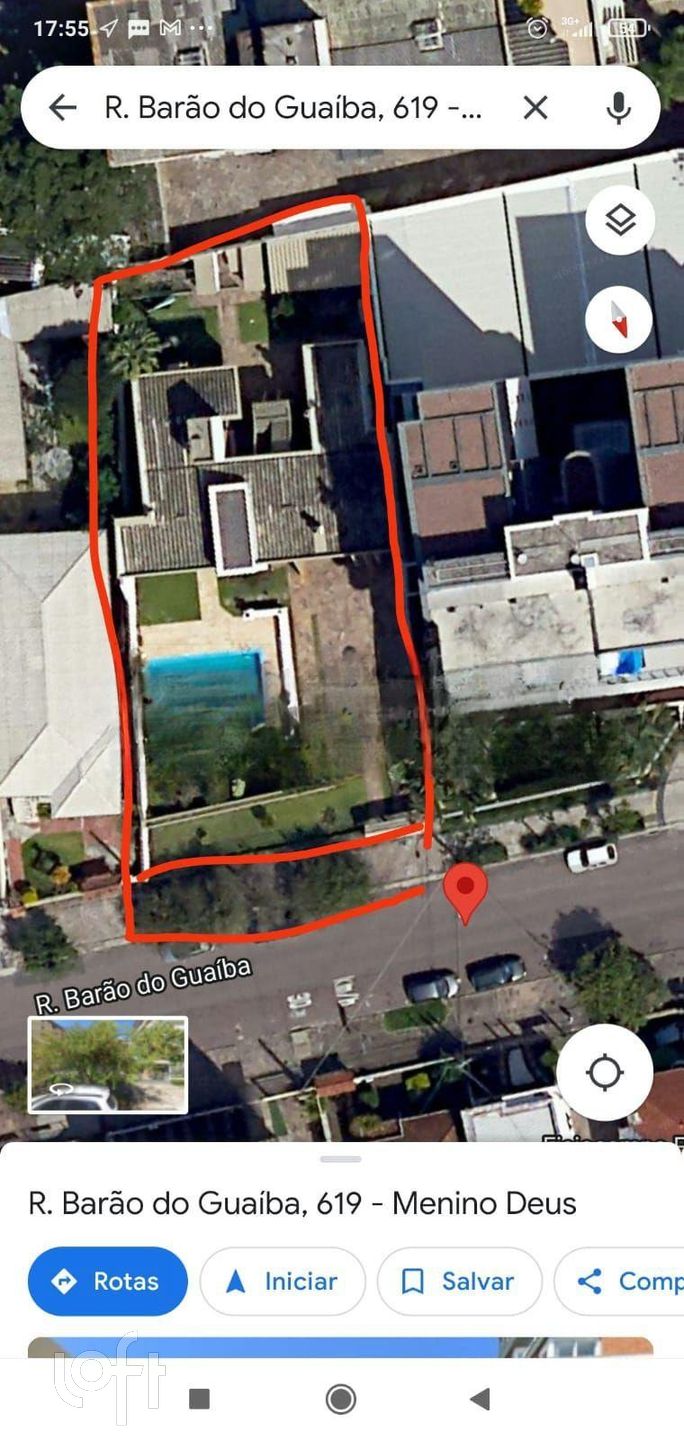Center map on my current location
Image resolution: width=684 pixels, height=1440 pixels.
(x=604, y=1073)
